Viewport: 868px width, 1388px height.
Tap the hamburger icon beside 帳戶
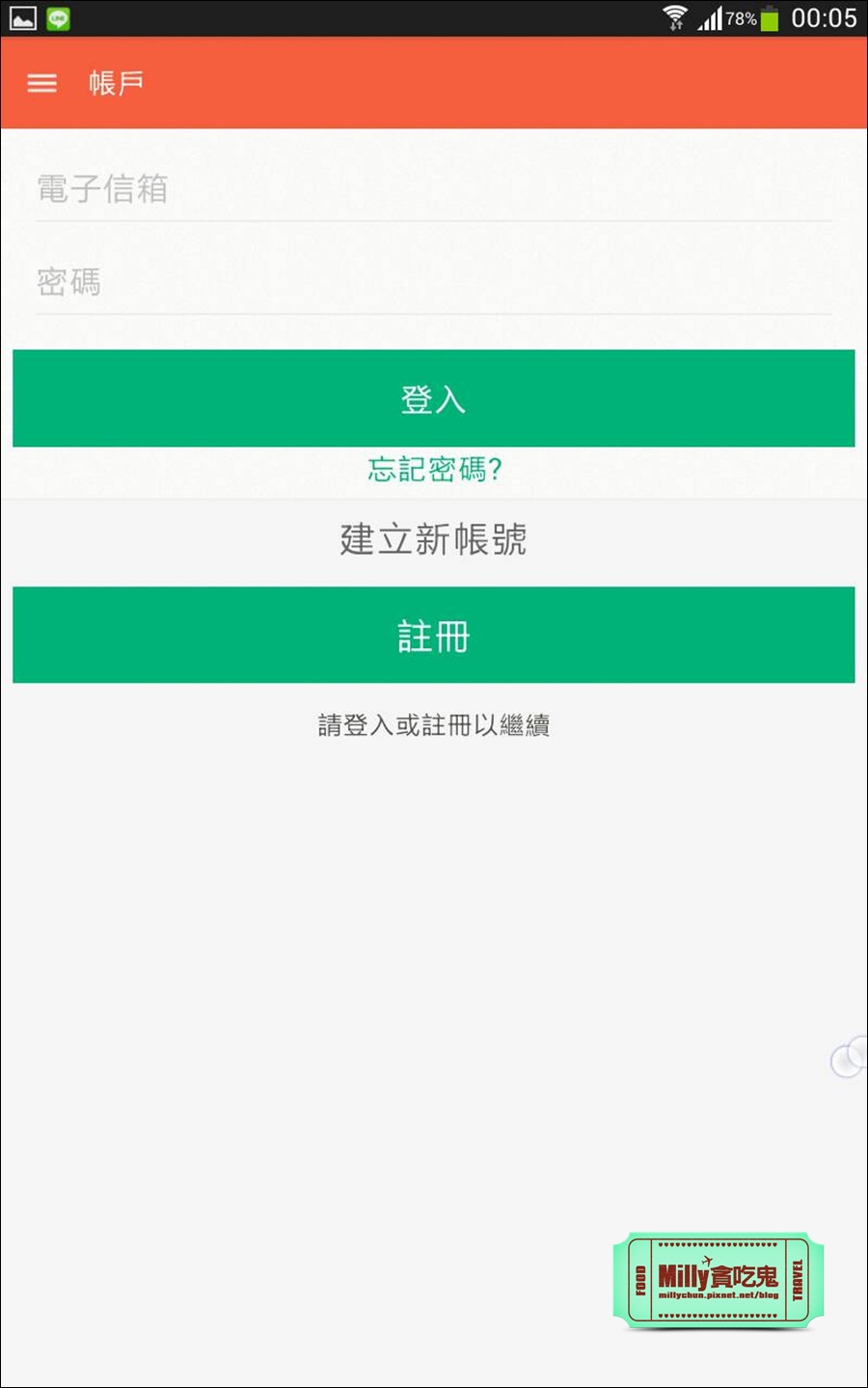click(x=41, y=83)
